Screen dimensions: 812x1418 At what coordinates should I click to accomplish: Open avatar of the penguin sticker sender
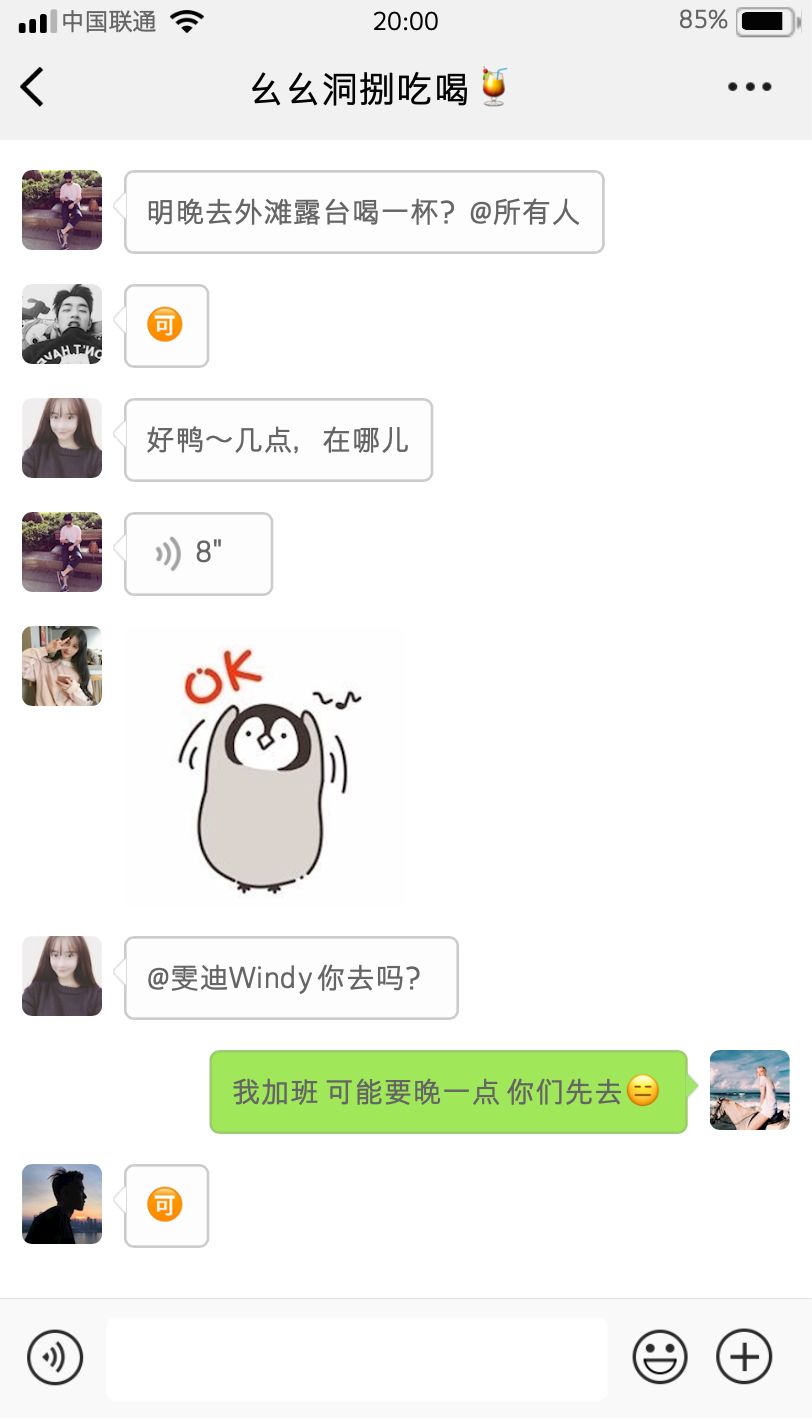click(x=62, y=666)
